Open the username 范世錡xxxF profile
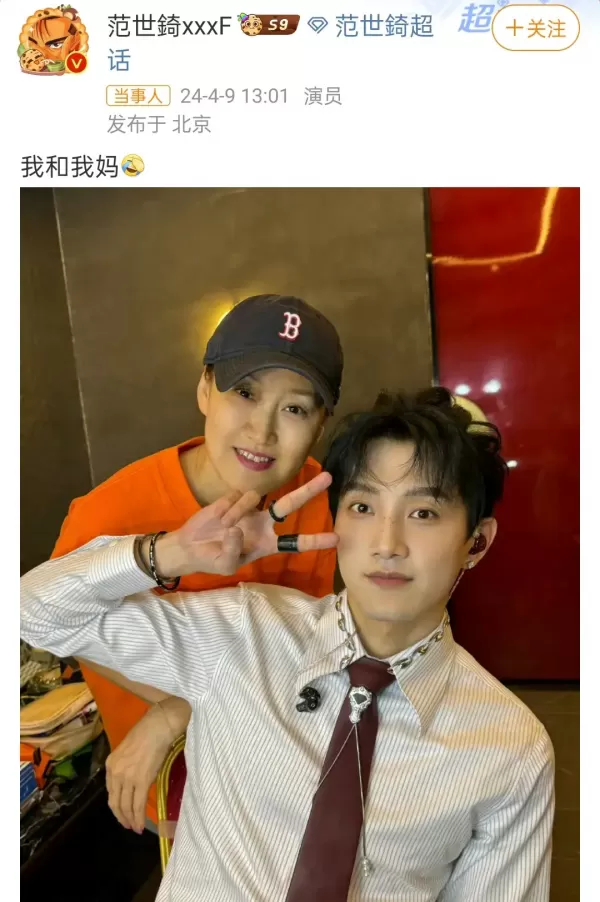Screen dimensions: 600x902 click(x=168, y=26)
